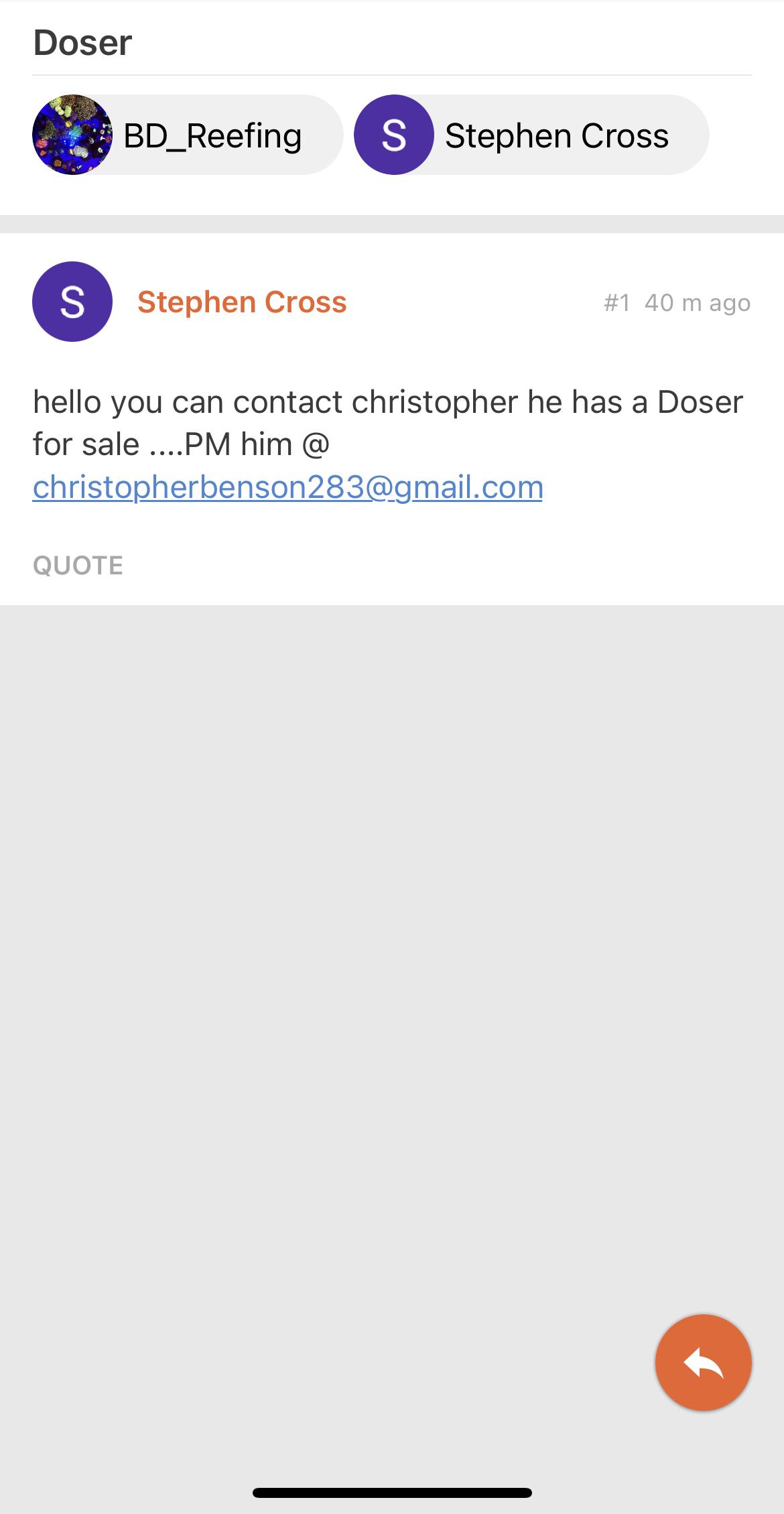The height and width of the screenshot is (1514, 784).
Task: Reply using the orange floating button
Action: coord(703,1363)
